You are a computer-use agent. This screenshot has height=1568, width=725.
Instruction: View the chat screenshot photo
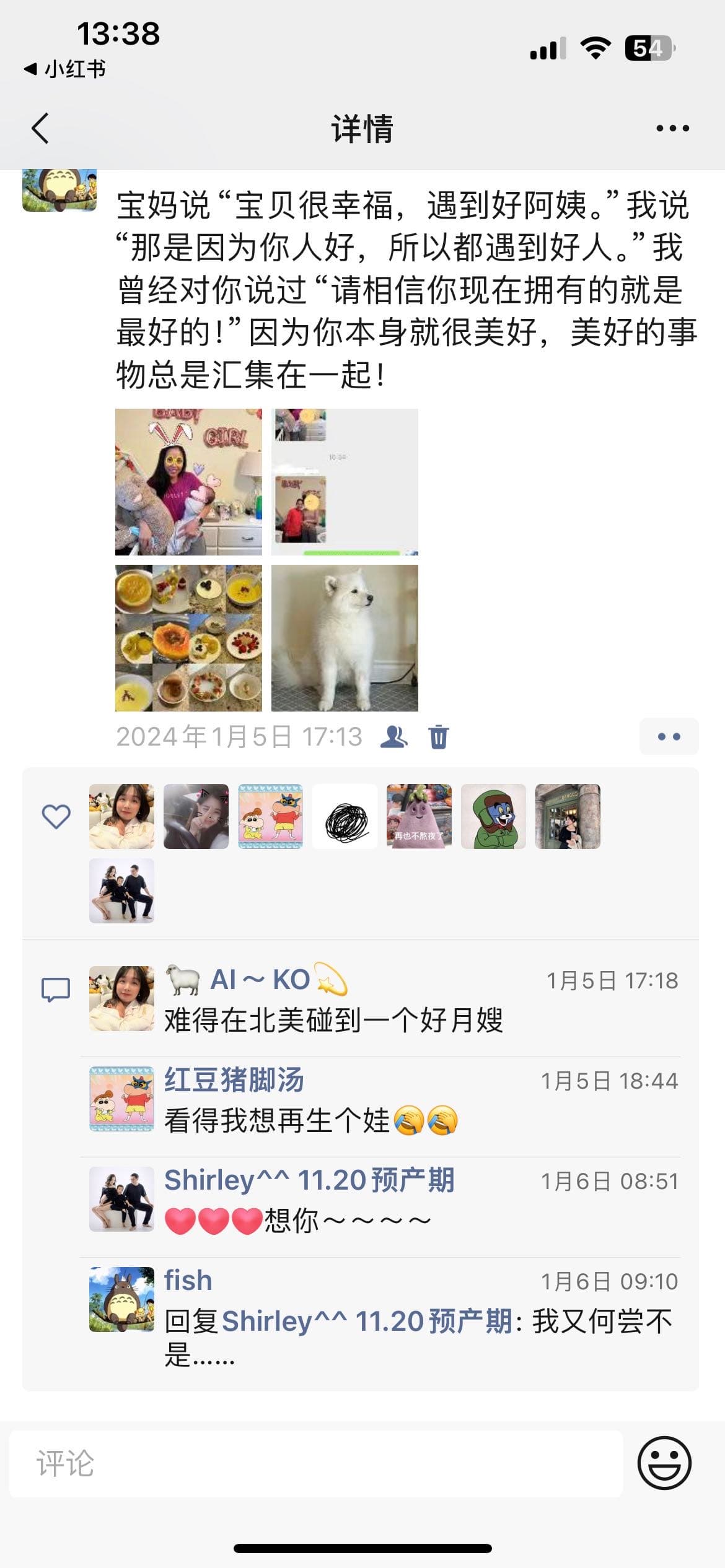(x=345, y=482)
